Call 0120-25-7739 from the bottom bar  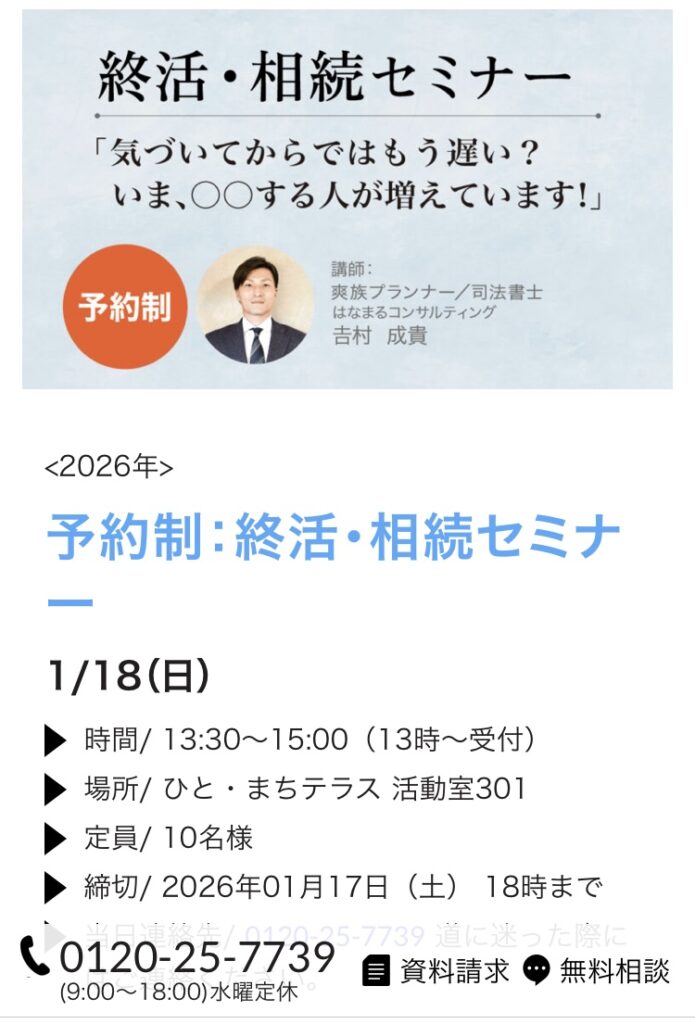point(180,958)
